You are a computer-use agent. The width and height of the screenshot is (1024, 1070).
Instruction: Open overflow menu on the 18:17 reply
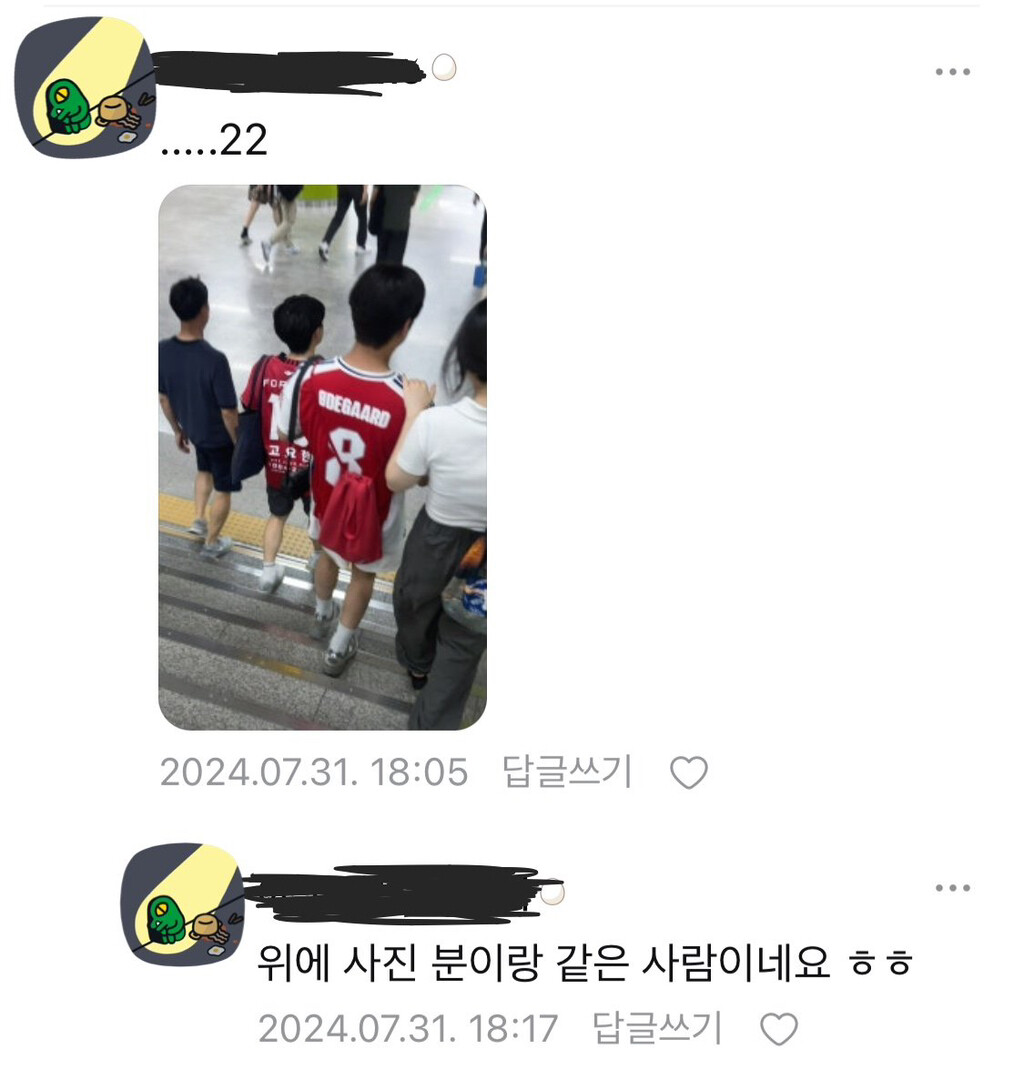click(x=952, y=888)
